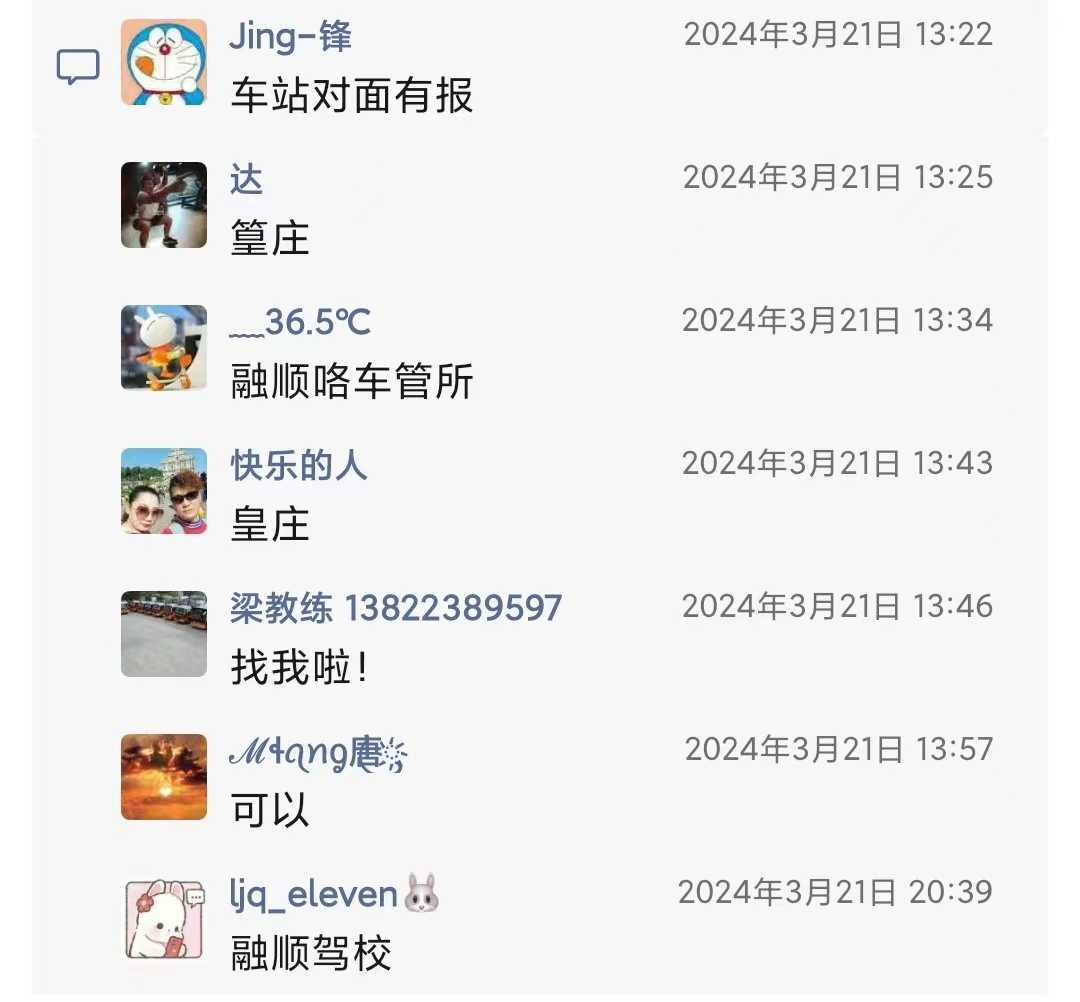This screenshot has height=1002, width=1080.
Task: Tap the username 快乐的人
Action: coord(299,465)
